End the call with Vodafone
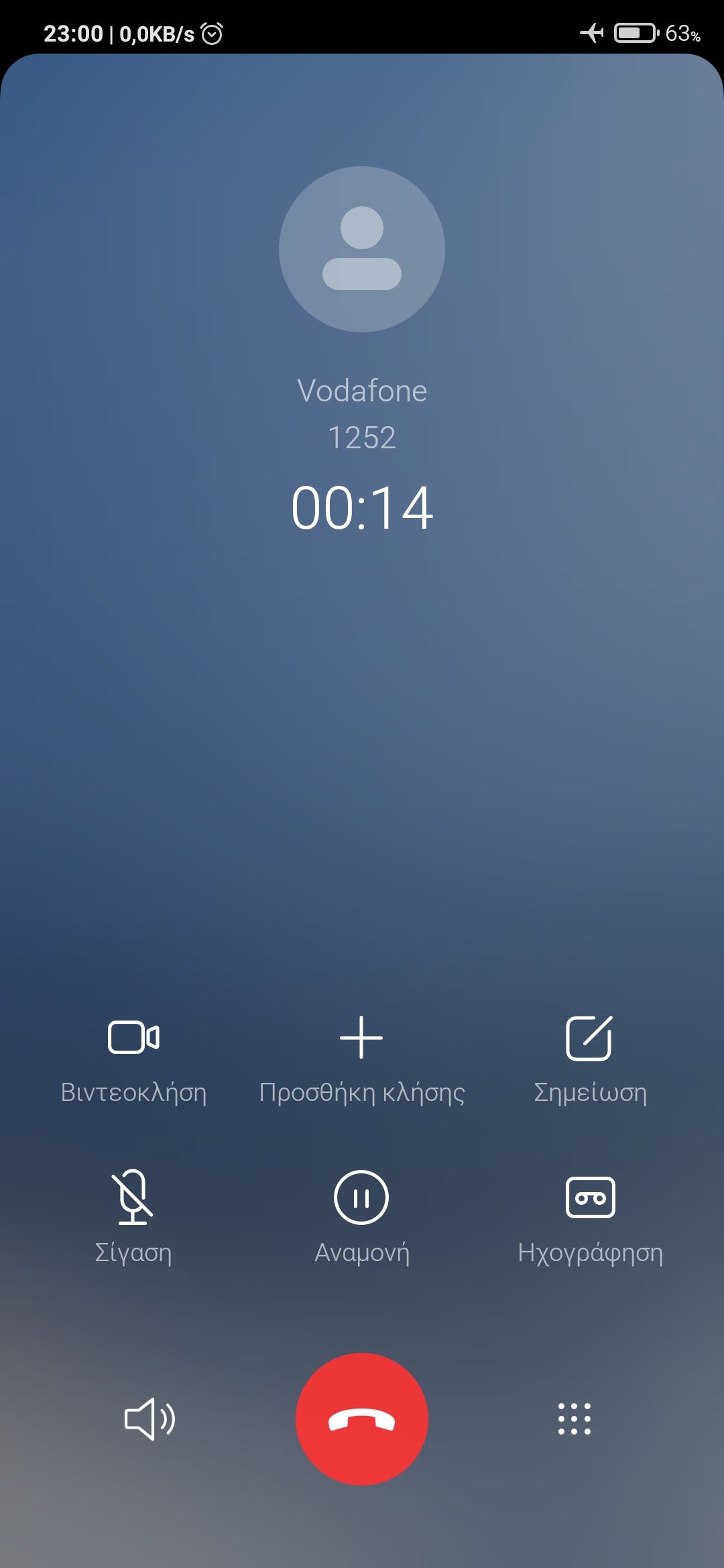This screenshot has width=724, height=1568. click(362, 1419)
